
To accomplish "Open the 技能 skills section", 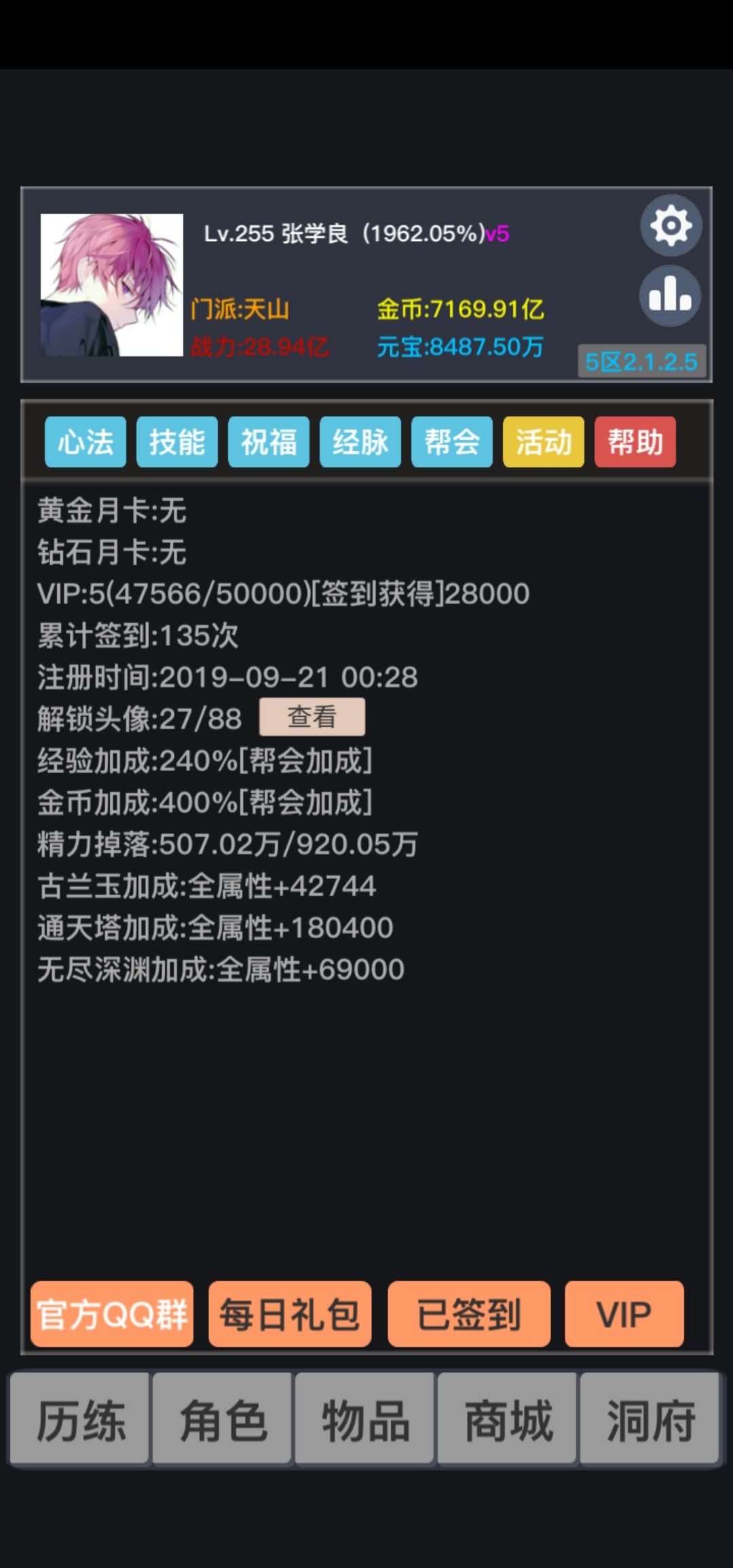I will (x=177, y=442).
